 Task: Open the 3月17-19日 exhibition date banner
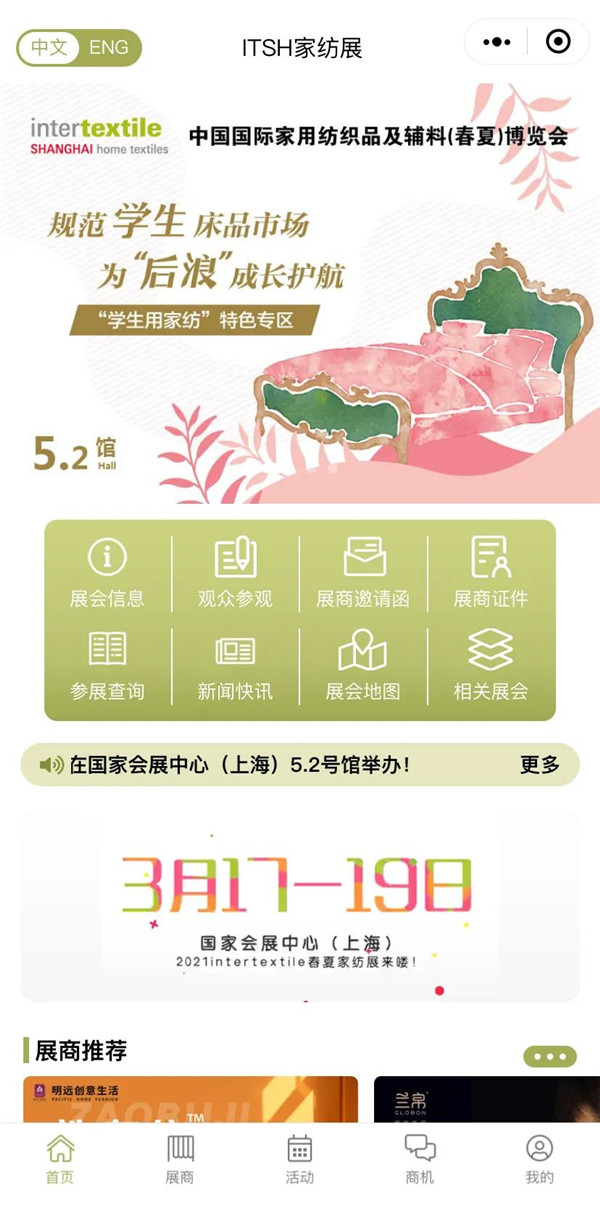point(300,905)
